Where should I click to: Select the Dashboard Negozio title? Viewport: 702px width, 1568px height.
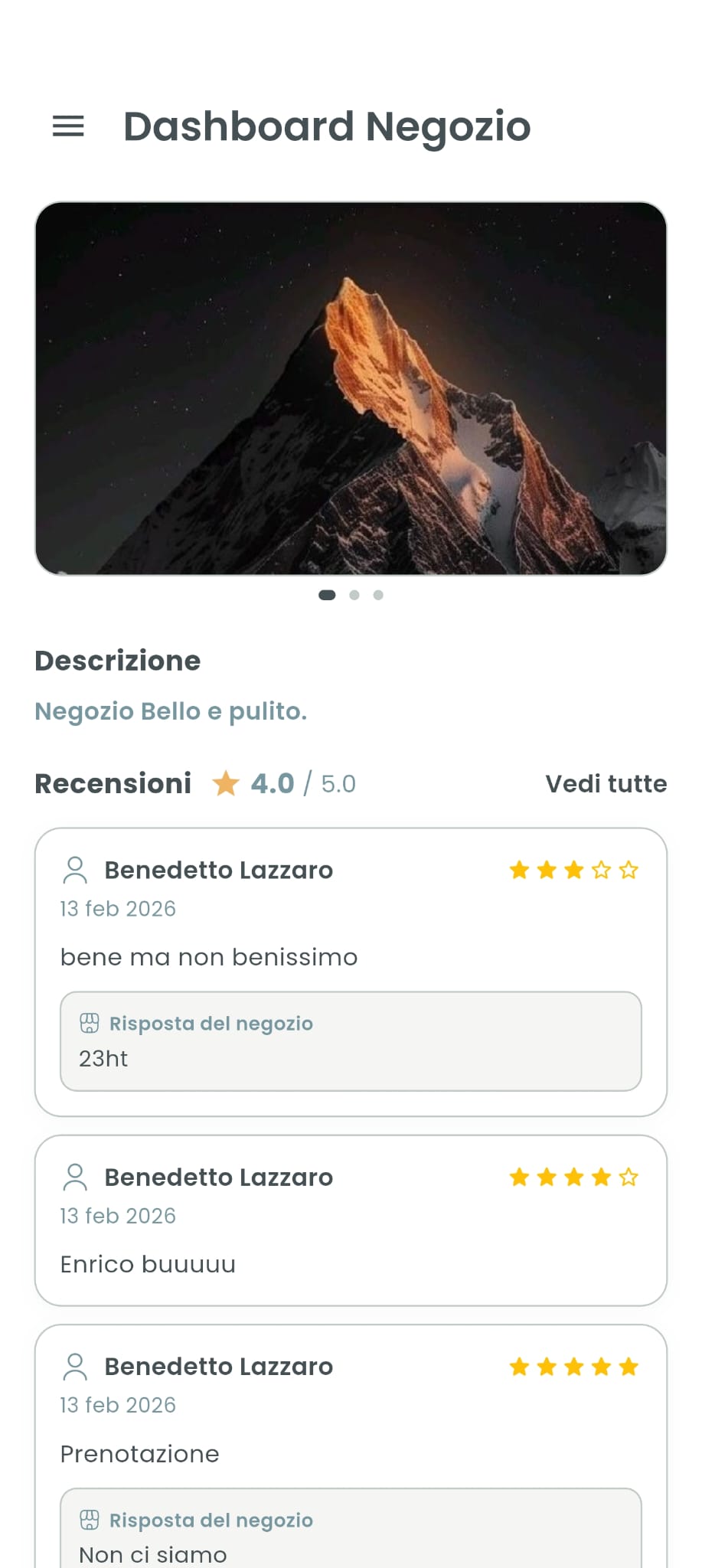(x=326, y=126)
